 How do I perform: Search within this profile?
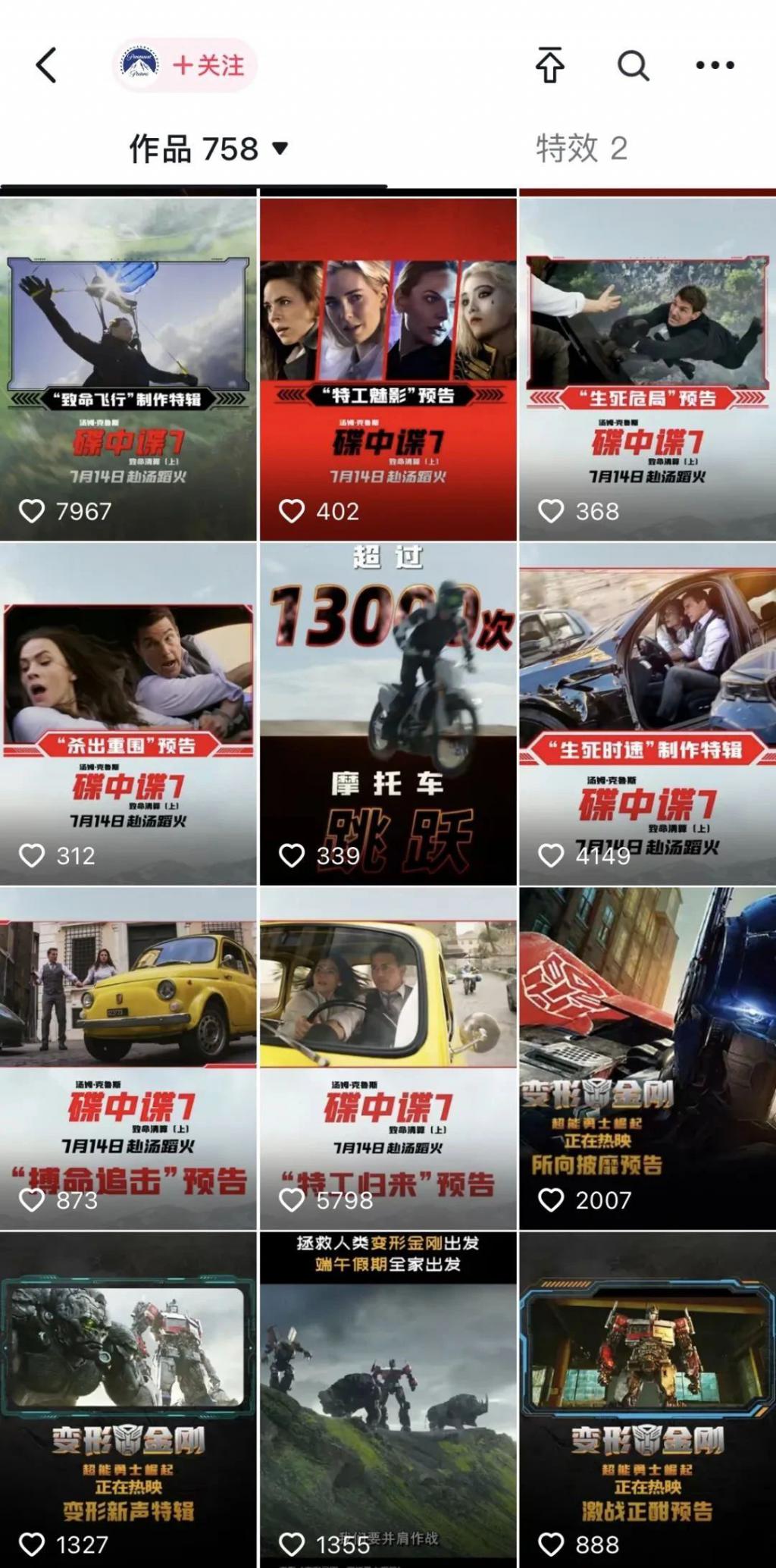[x=633, y=65]
